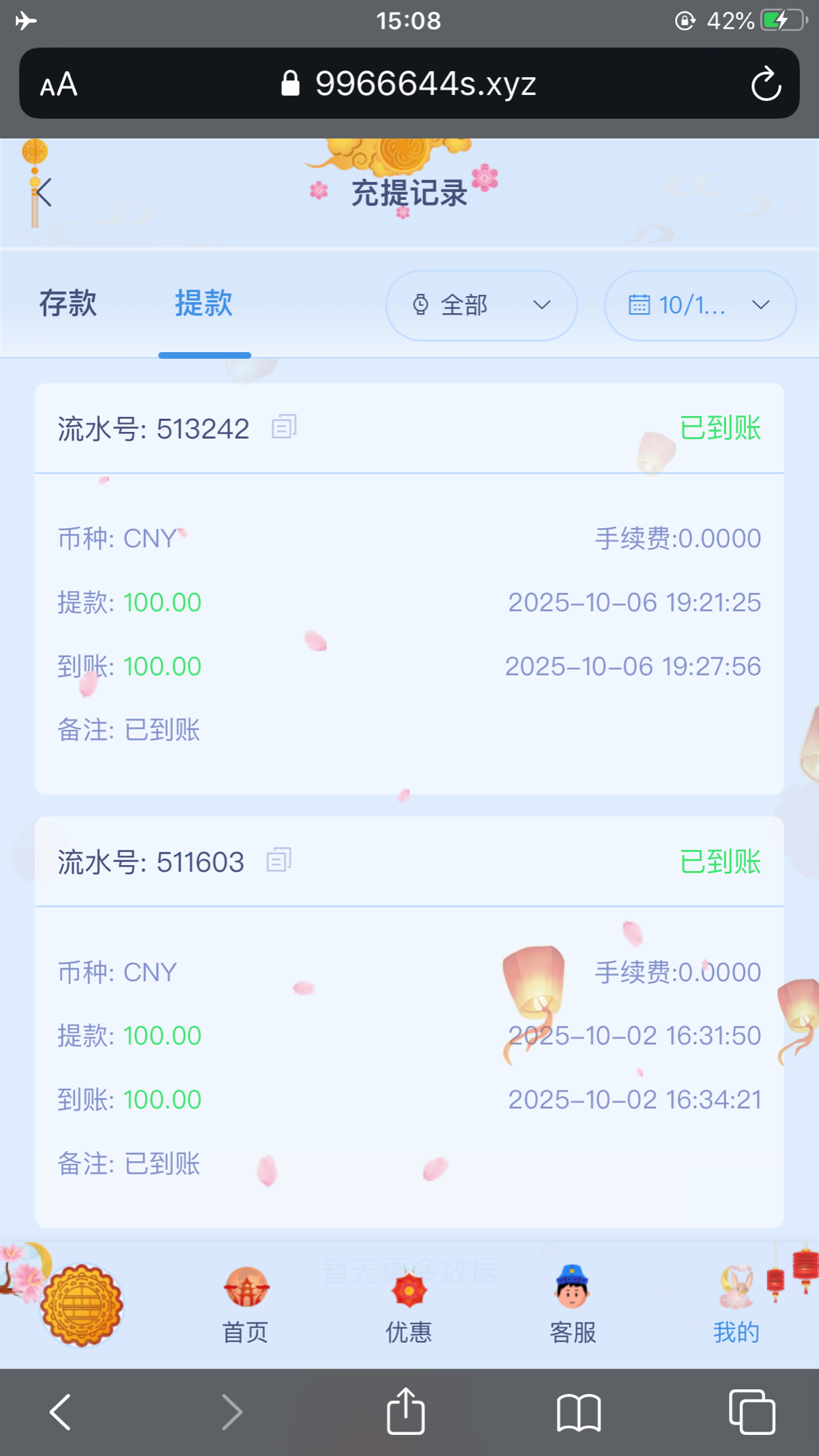The height and width of the screenshot is (1456, 819).
Task: Open the date range dropdown
Action: [x=700, y=305]
